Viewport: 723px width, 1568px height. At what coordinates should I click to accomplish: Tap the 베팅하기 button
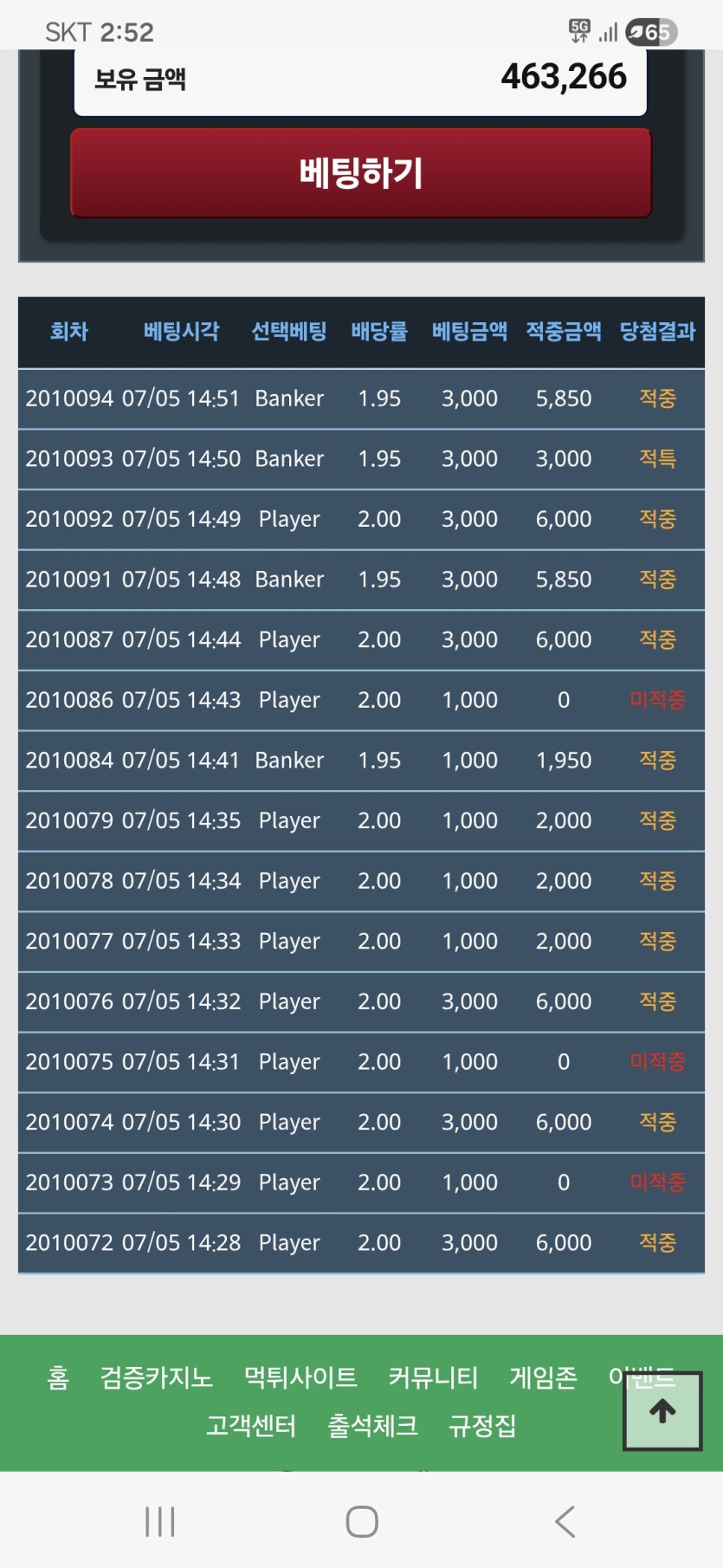point(360,172)
